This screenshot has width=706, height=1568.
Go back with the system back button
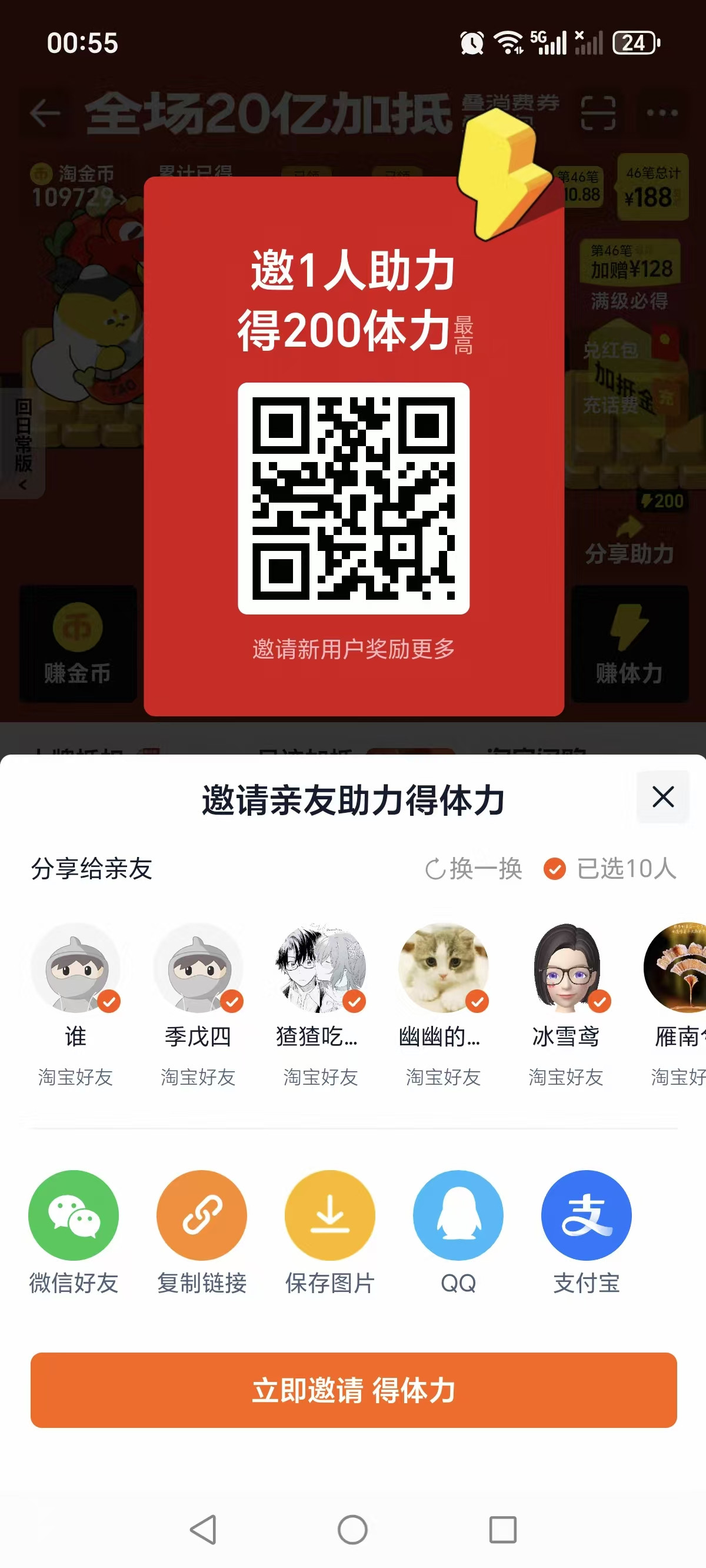(204, 1530)
